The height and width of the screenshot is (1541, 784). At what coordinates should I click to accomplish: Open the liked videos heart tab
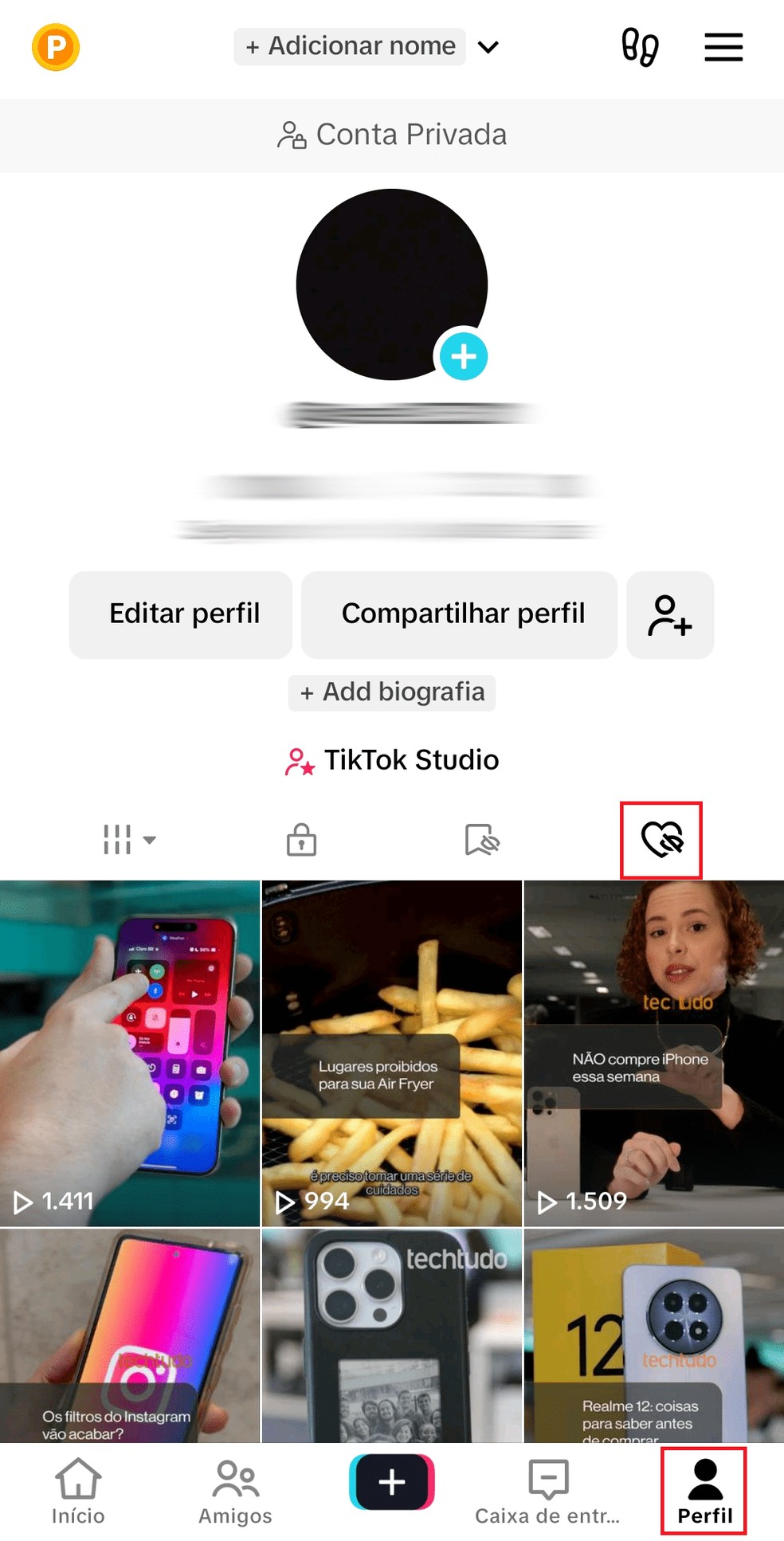[x=661, y=839]
